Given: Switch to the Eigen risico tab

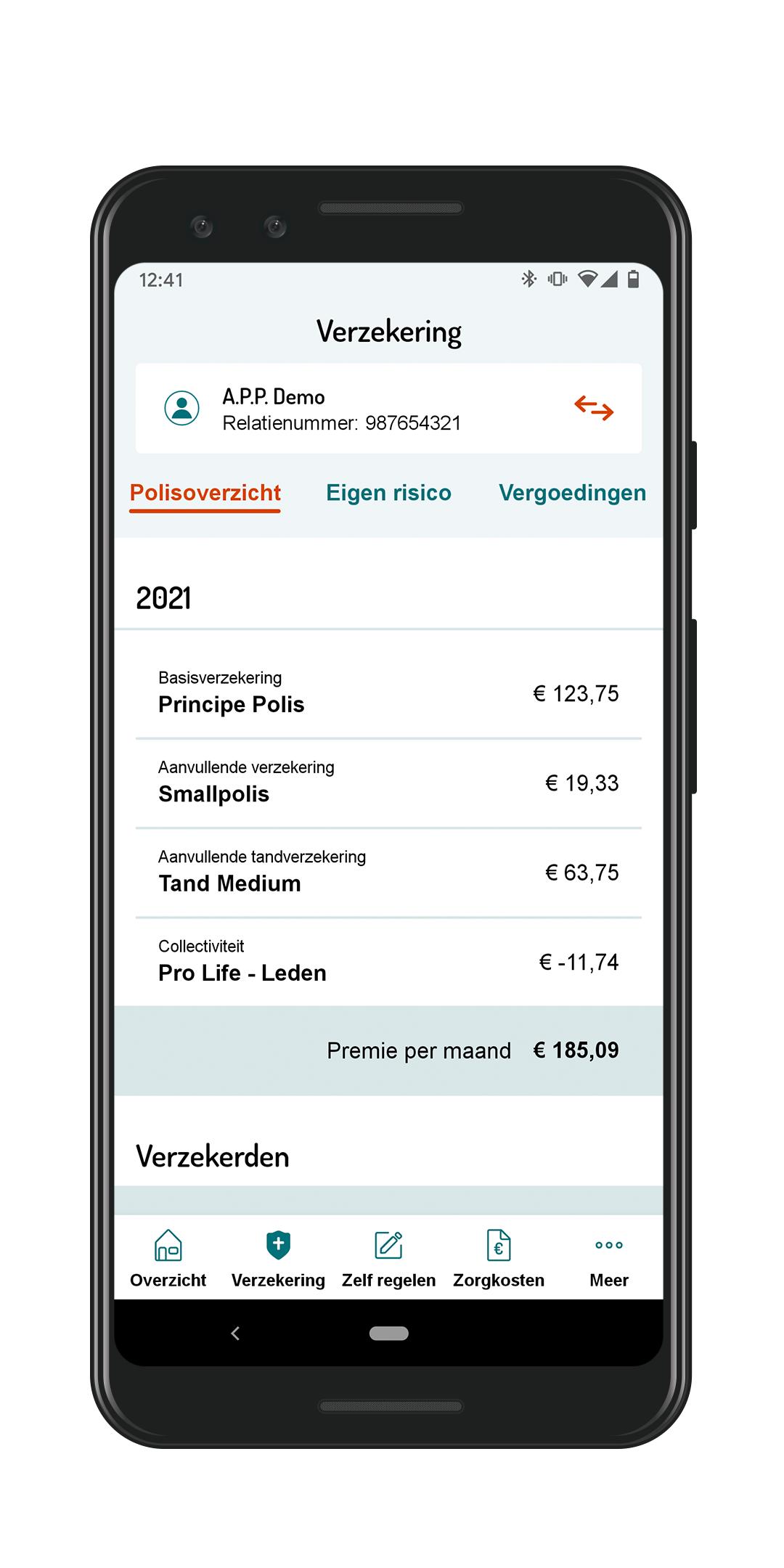Looking at the screenshot, I should pyautogui.click(x=388, y=493).
